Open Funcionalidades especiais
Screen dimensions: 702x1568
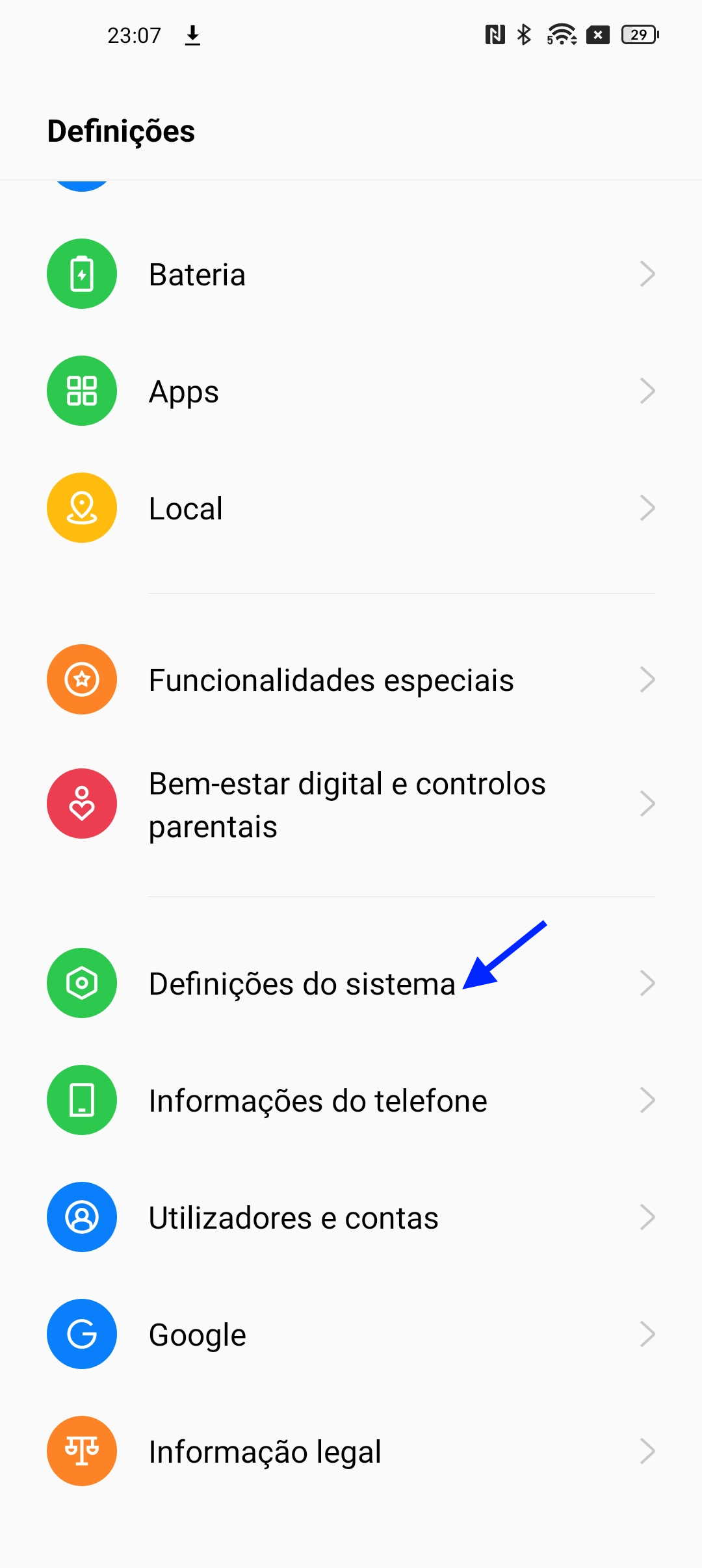coord(351,679)
